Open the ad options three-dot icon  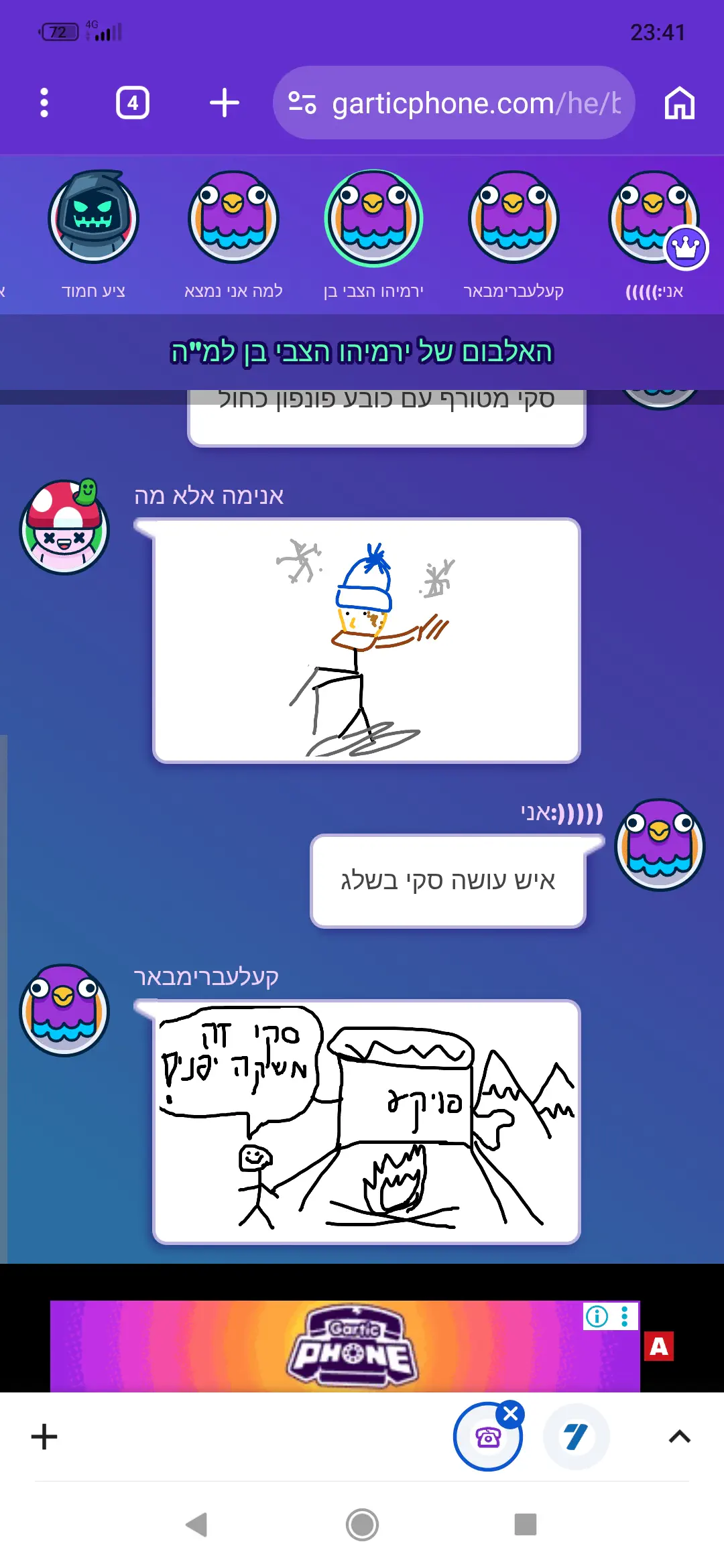625,1316
